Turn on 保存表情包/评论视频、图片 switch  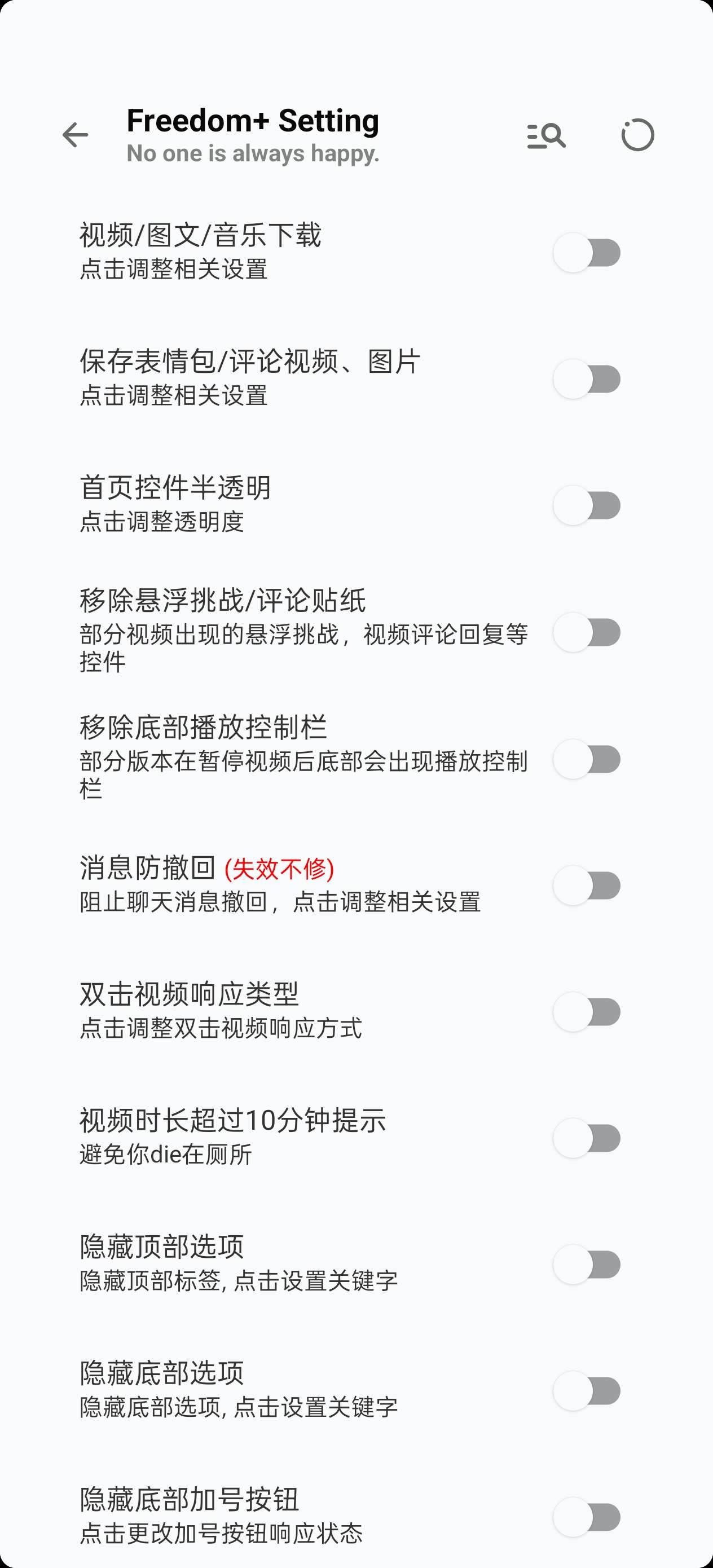[x=586, y=379]
